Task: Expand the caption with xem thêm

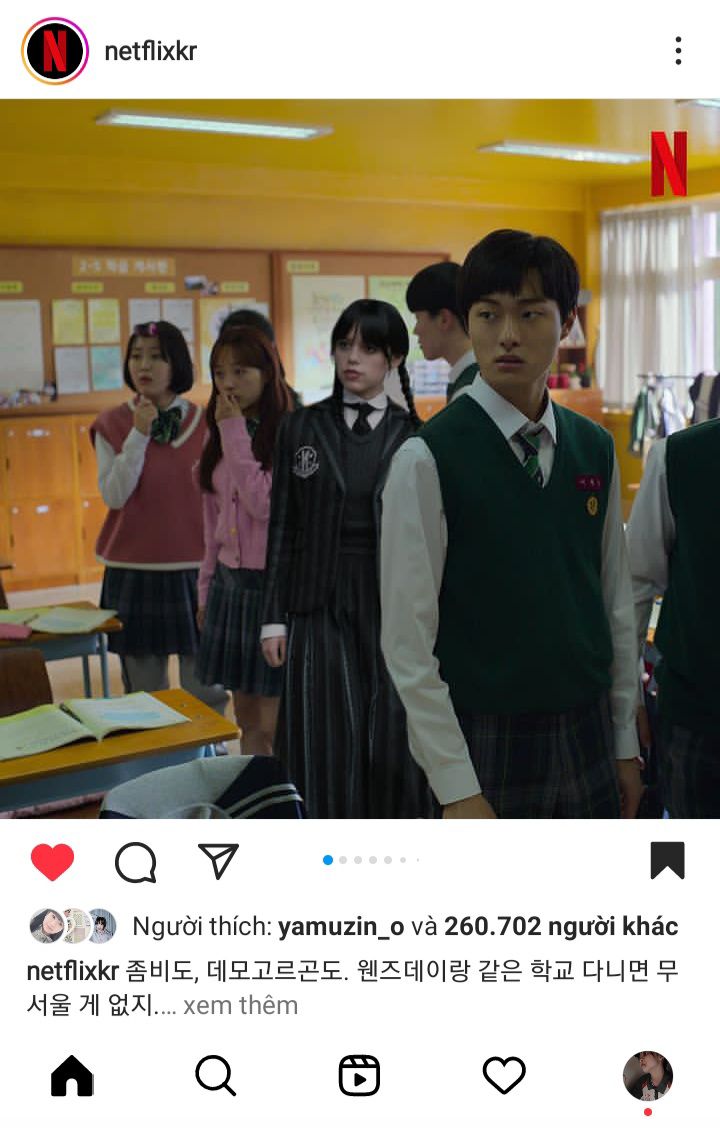Action: pyautogui.click(x=240, y=1004)
